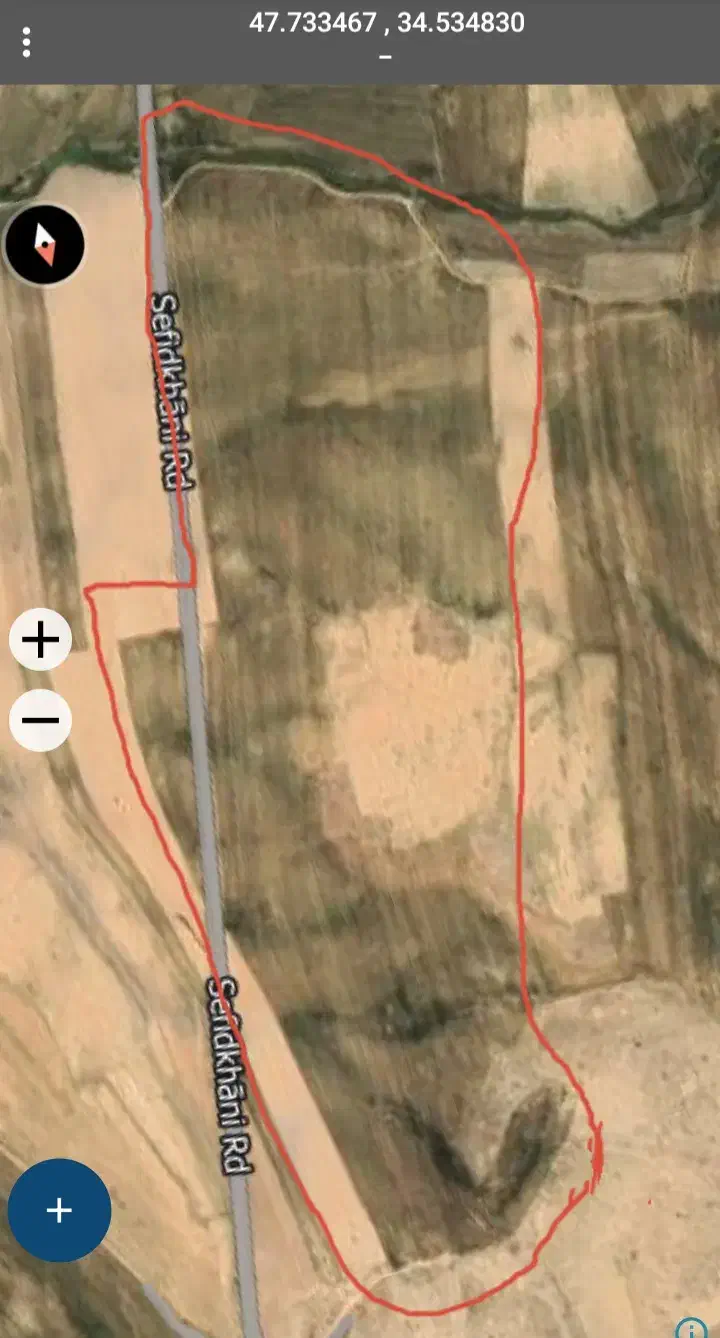Zoom in on the map
The image size is (720, 1338).
pos(40,639)
